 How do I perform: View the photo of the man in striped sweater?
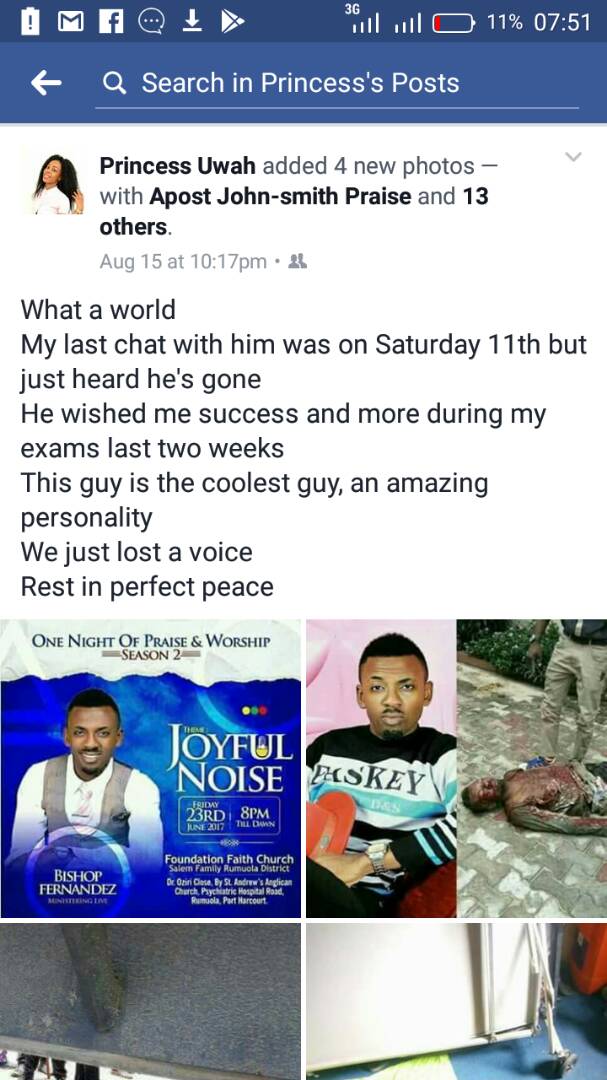(379, 768)
